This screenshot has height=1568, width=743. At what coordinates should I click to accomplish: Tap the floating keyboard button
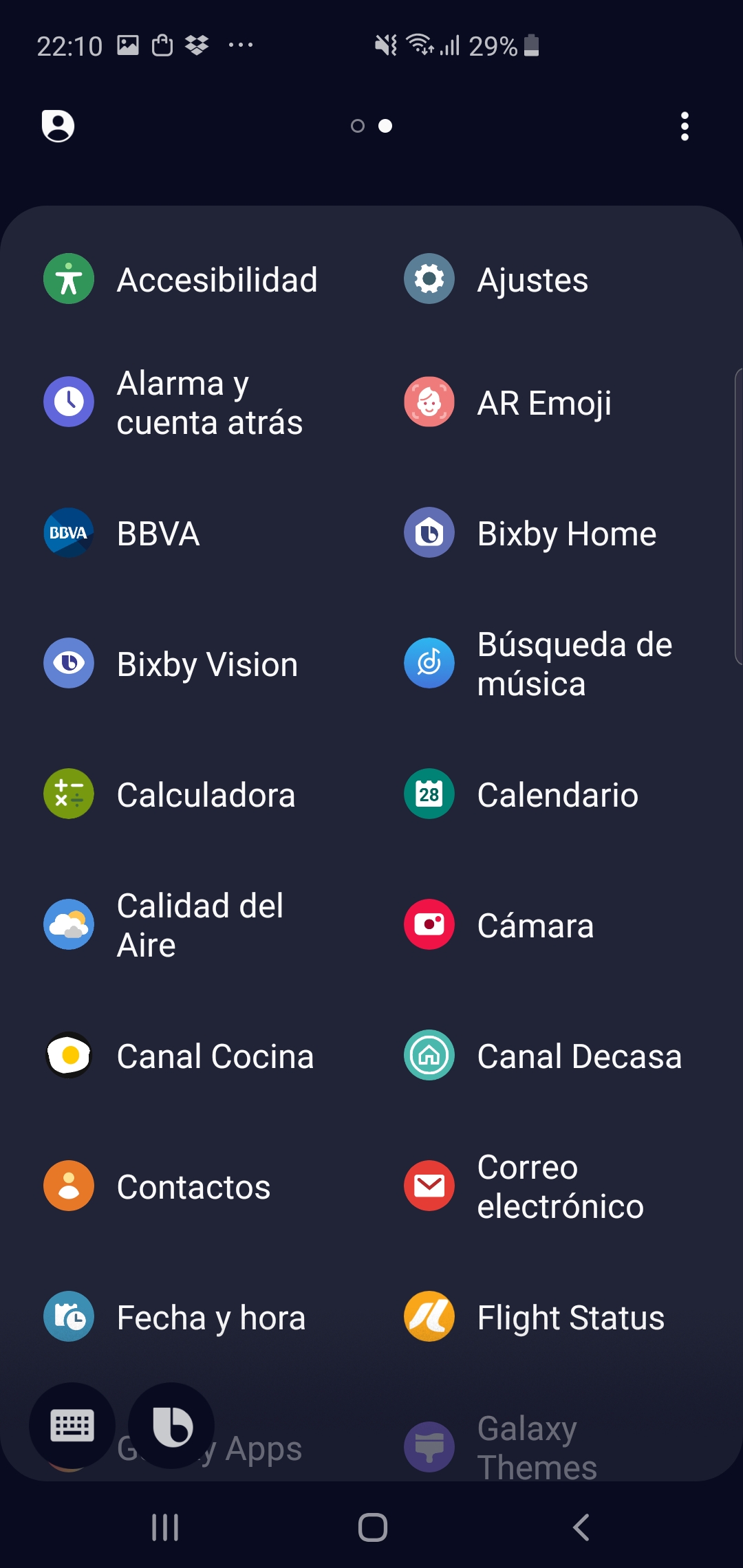coord(72,1426)
